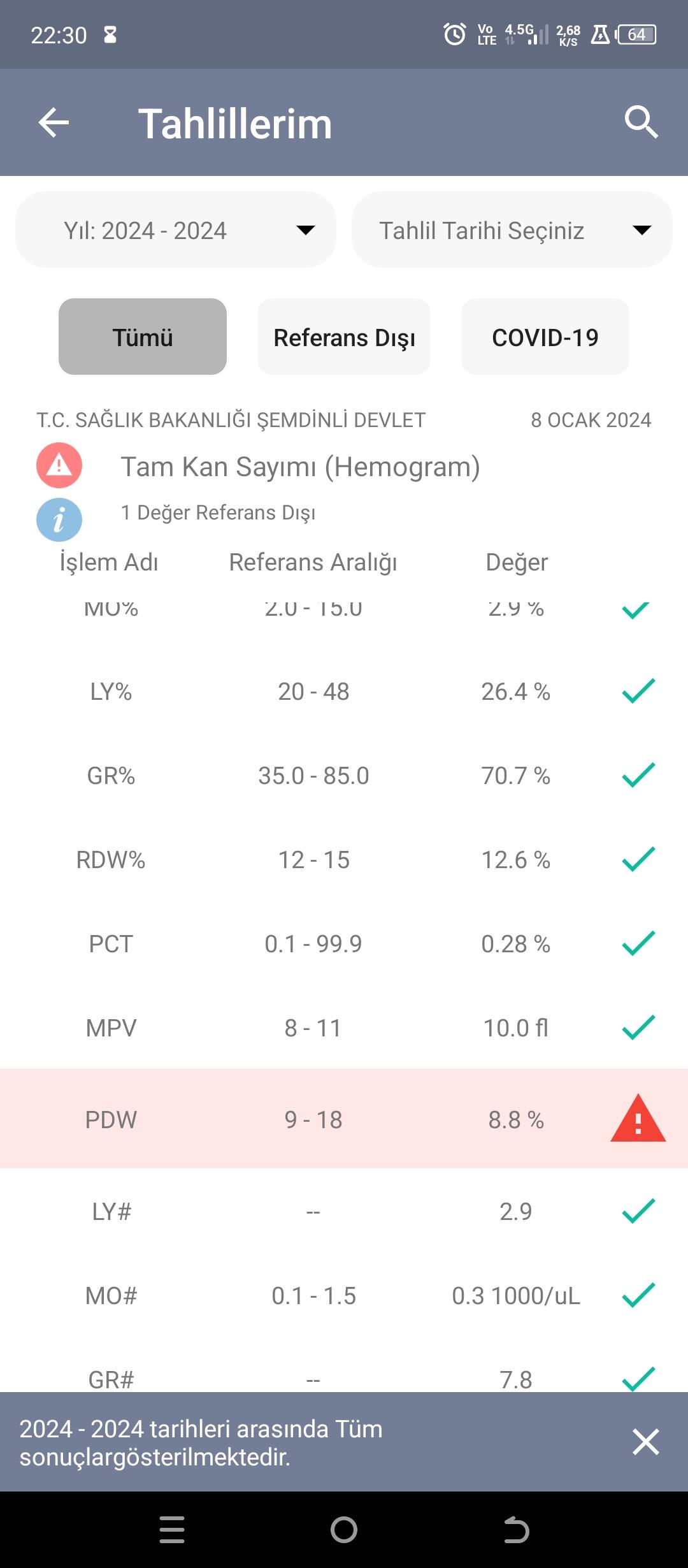
Task: Switch to the Referans Dışı filter
Action: click(344, 337)
